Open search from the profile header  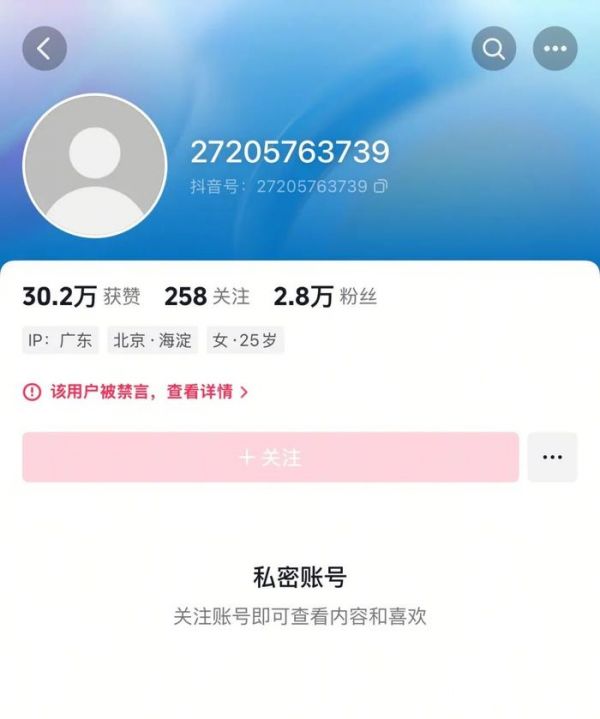[x=494, y=48]
